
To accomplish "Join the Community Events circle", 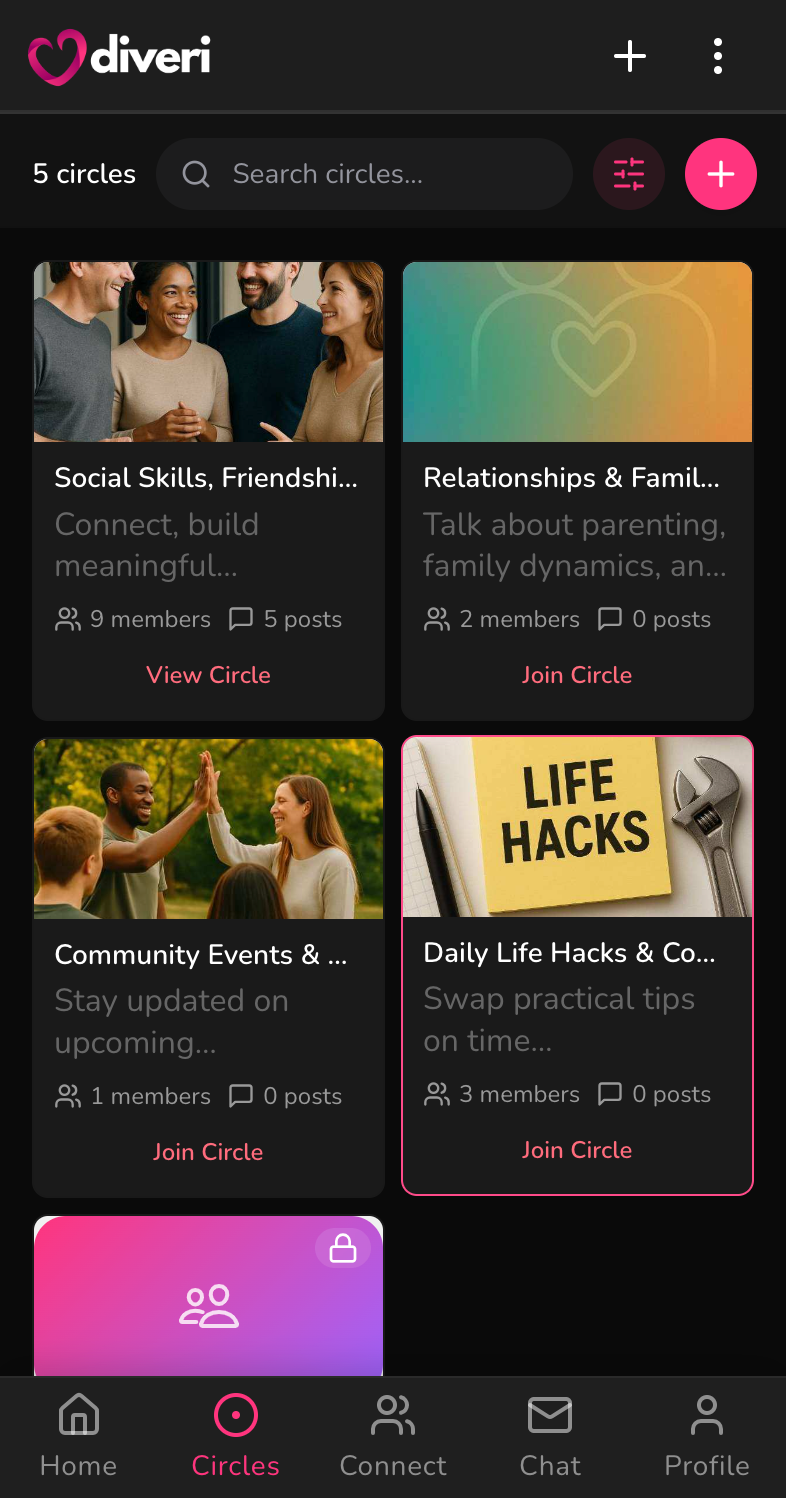I will point(207,1151).
